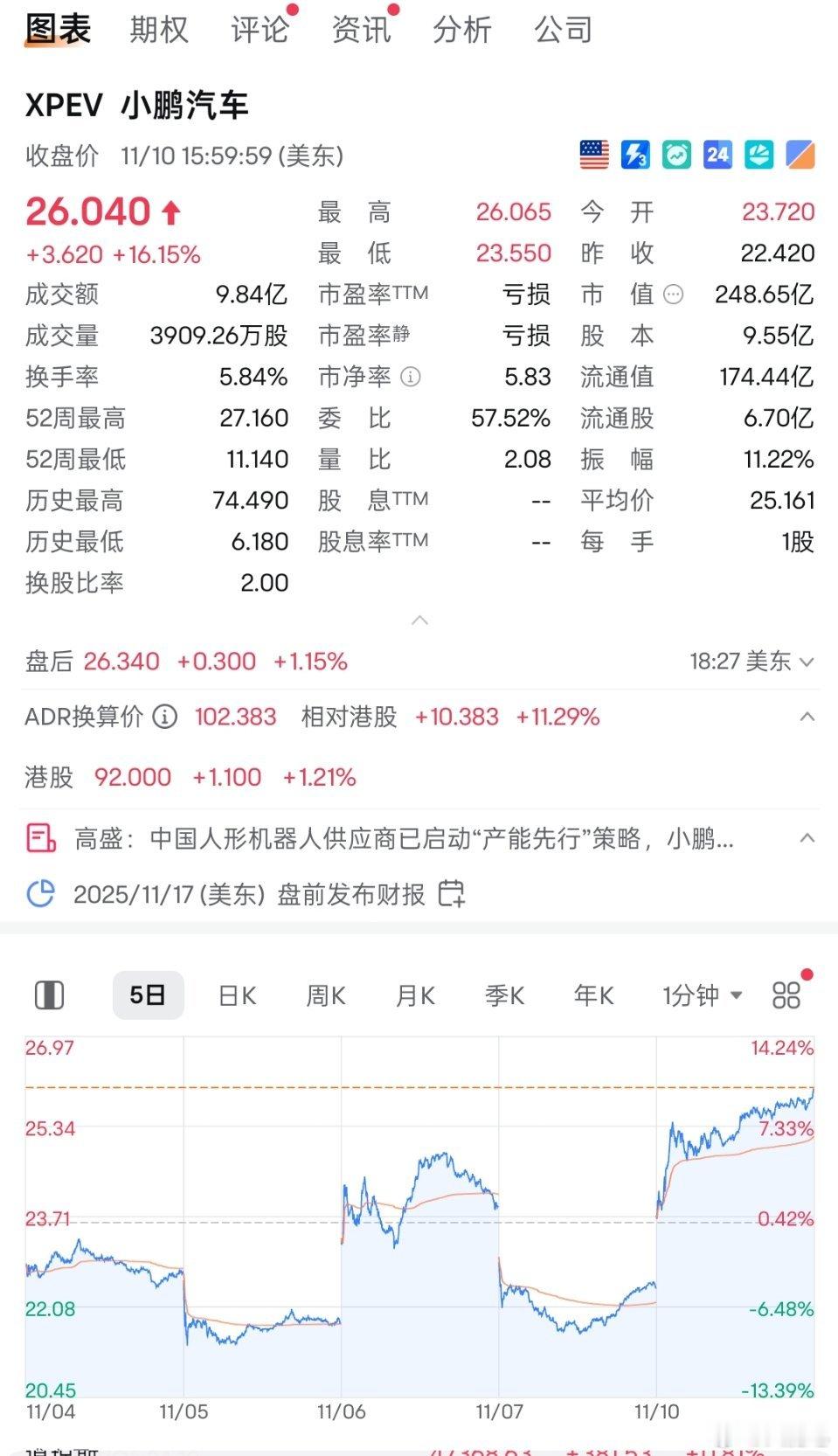Collapse the ADR换算价 section chevron
838x1456 pixels.
pos(807,716)
